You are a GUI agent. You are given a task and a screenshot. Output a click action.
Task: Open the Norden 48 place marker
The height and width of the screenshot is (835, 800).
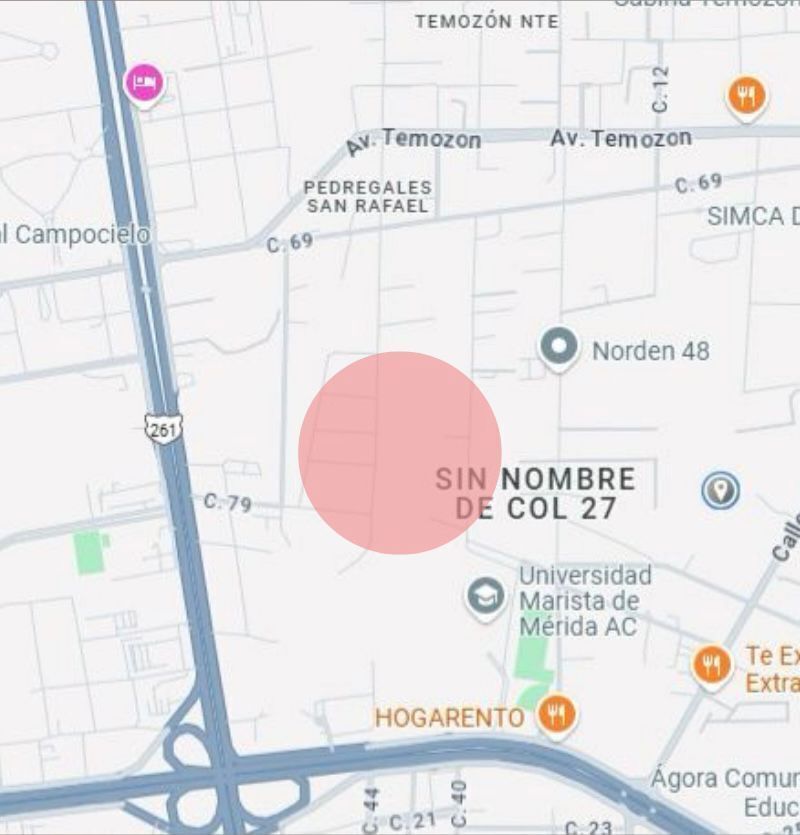point(558,348)
